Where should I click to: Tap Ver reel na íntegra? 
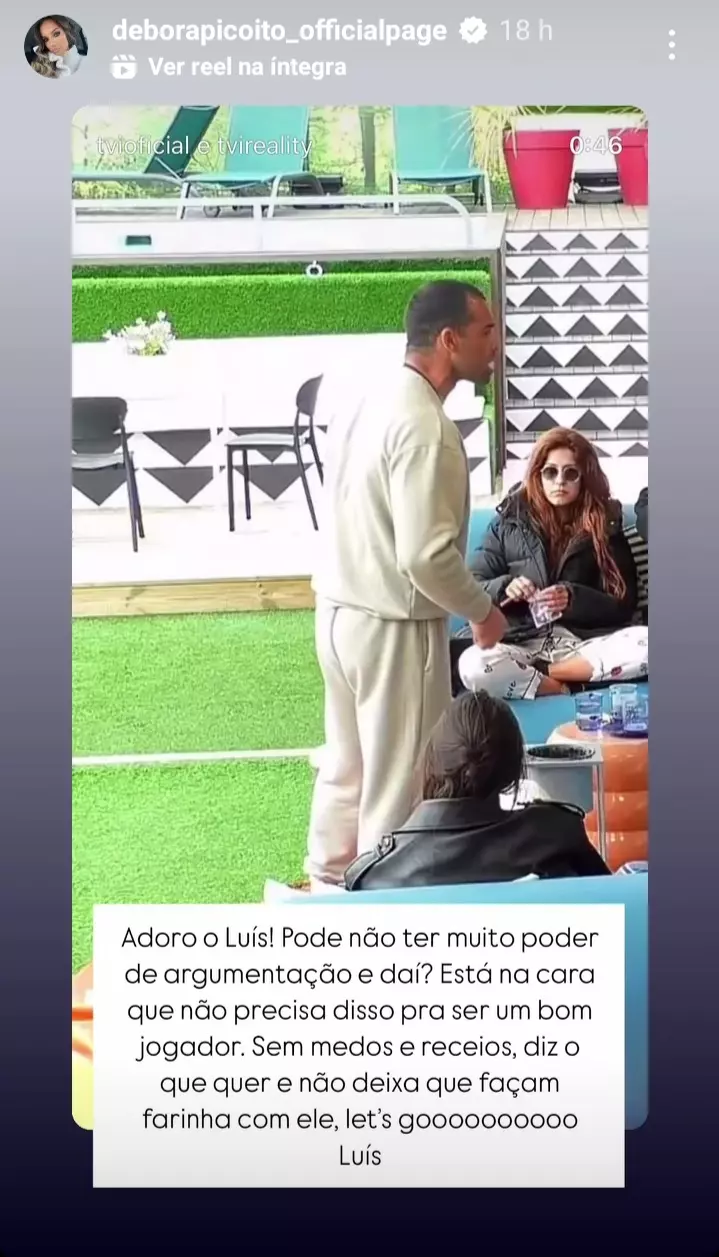click(246, 67)
